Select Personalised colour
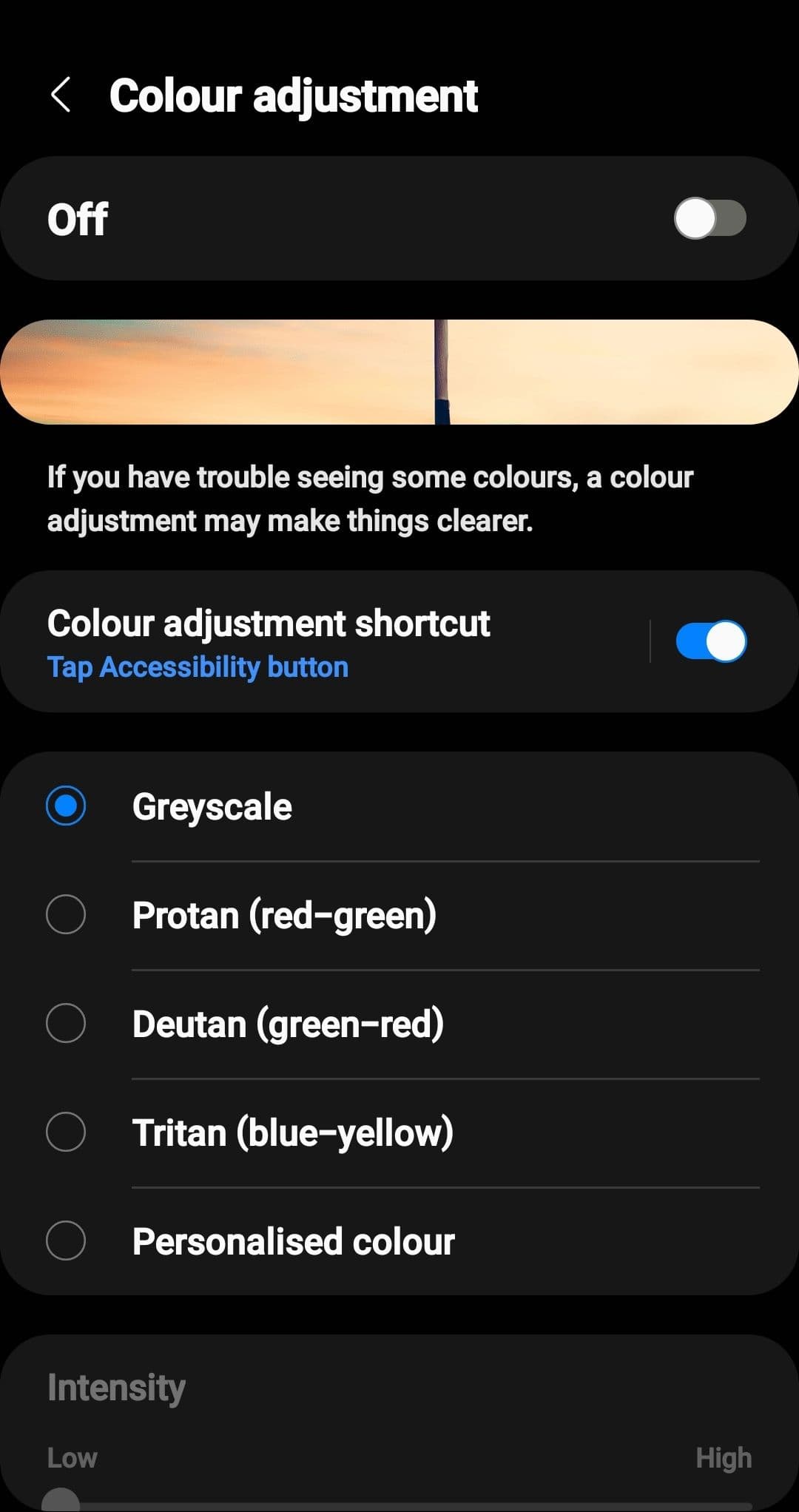 coord(66,1241)
